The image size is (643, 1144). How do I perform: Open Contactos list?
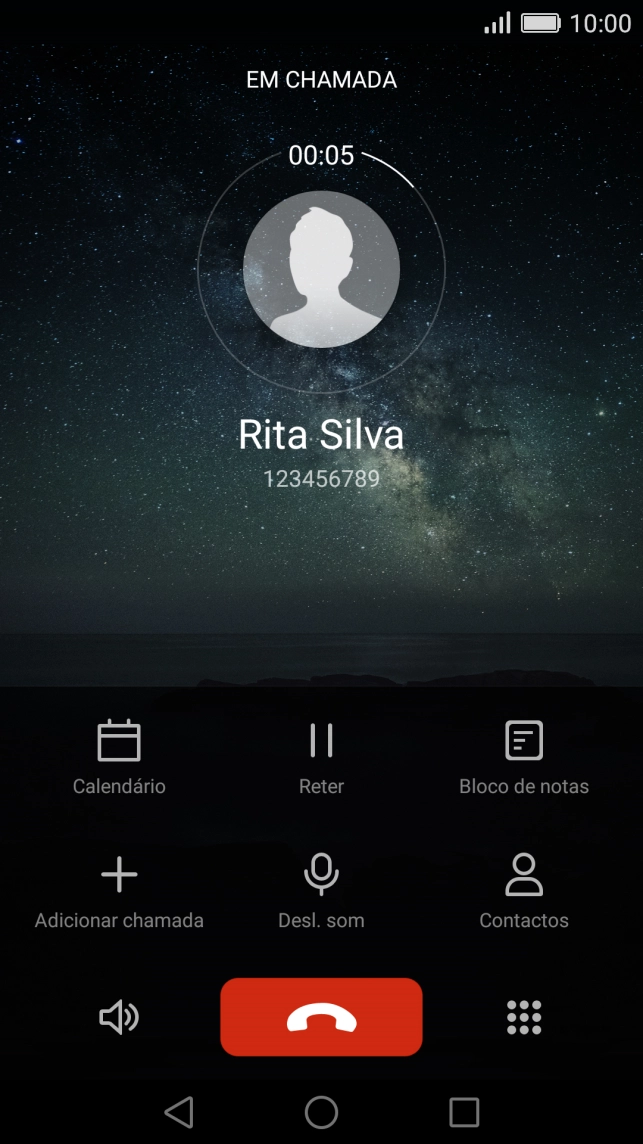[x=523, y=891]
